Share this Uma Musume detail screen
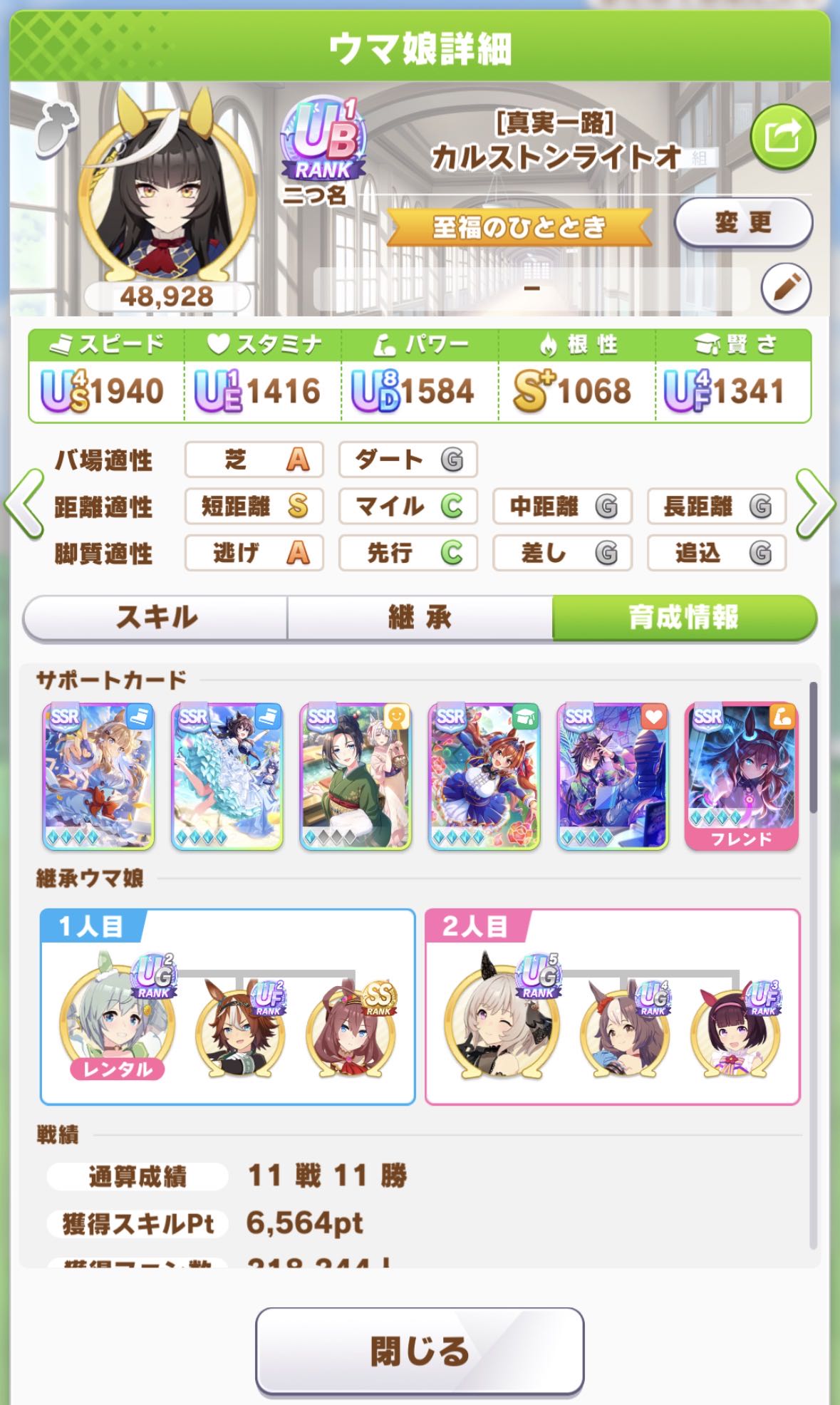This screenshot has width=840, height=1405. (x=782, y=138)
